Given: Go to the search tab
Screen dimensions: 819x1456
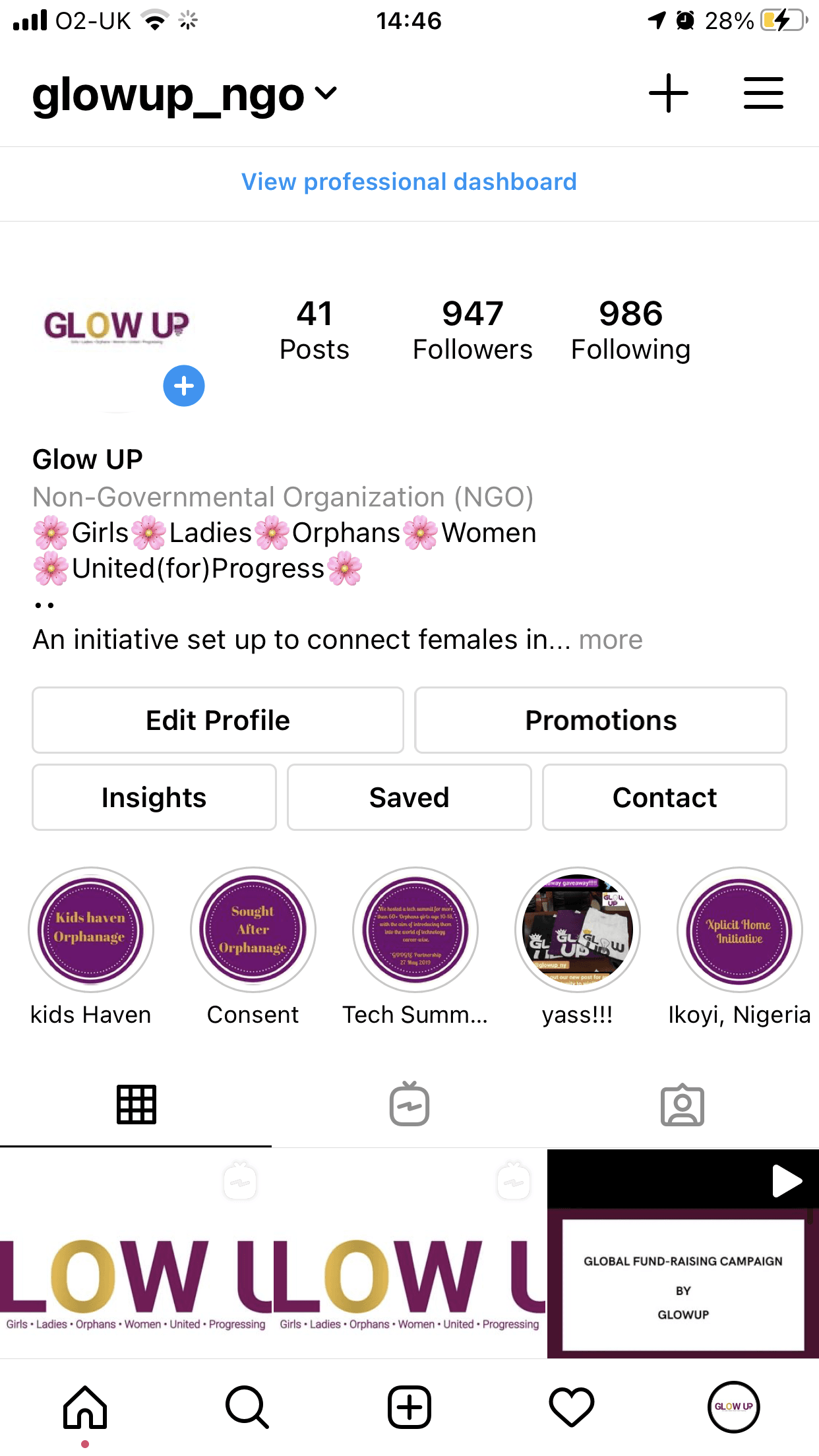Looking at the screenshot, I should tap(247, 1407).
